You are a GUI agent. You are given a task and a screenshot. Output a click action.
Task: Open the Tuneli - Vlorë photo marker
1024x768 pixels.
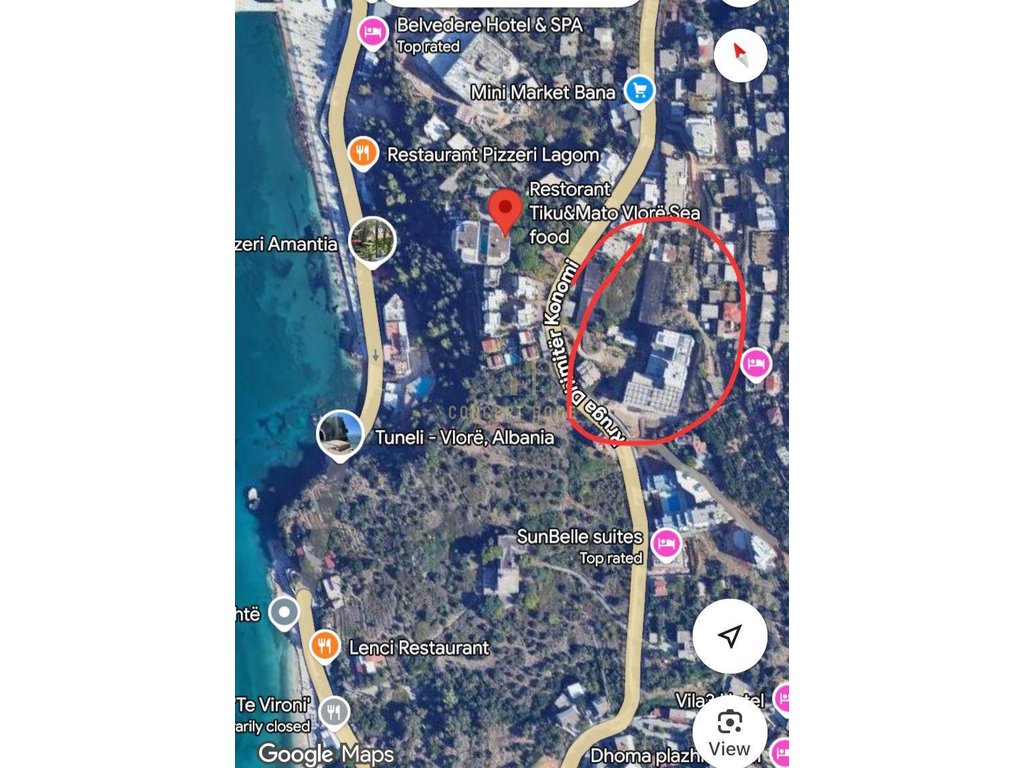tap(340, 434)
